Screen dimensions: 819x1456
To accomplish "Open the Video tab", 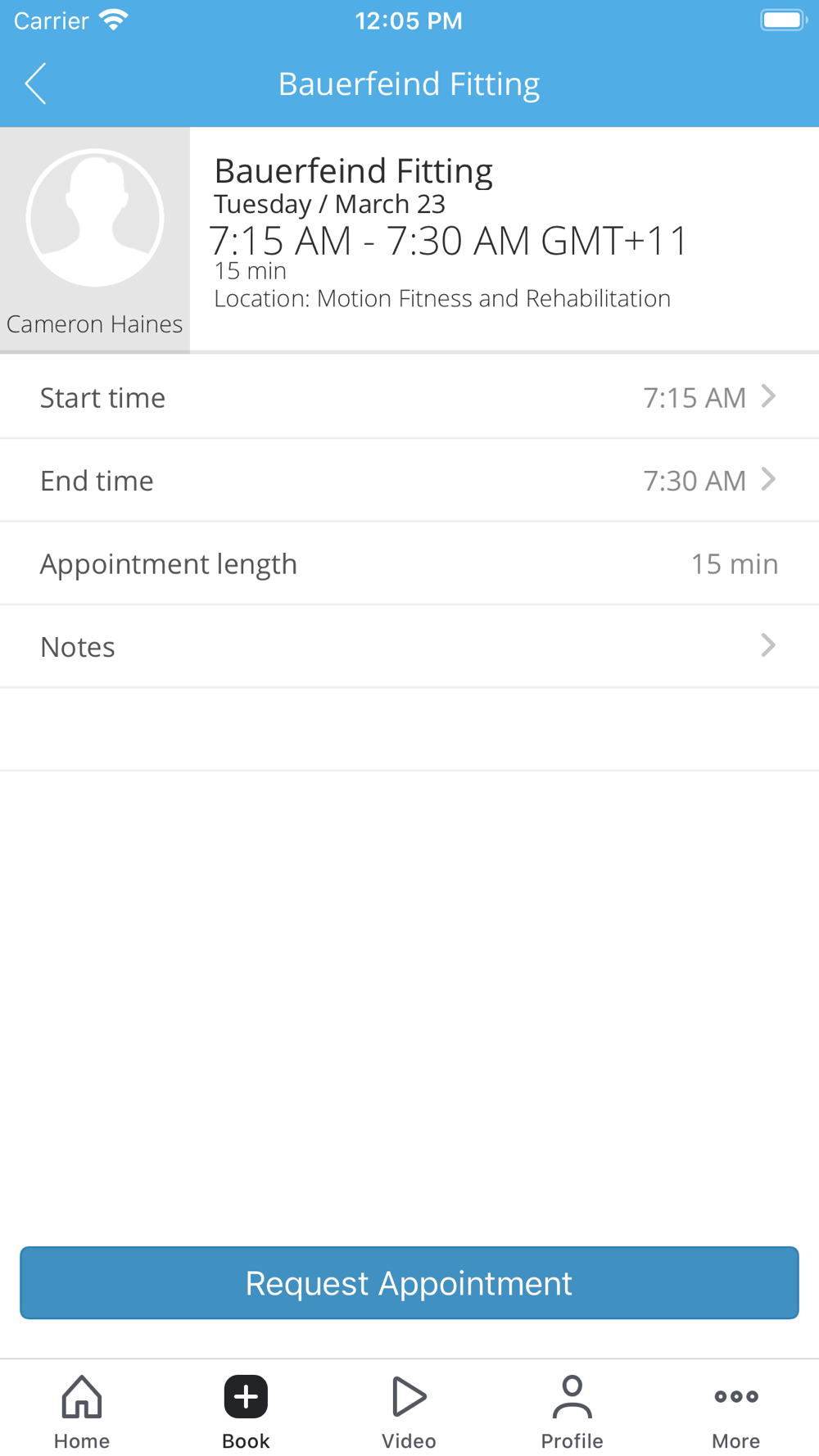I will [409, 1412].
